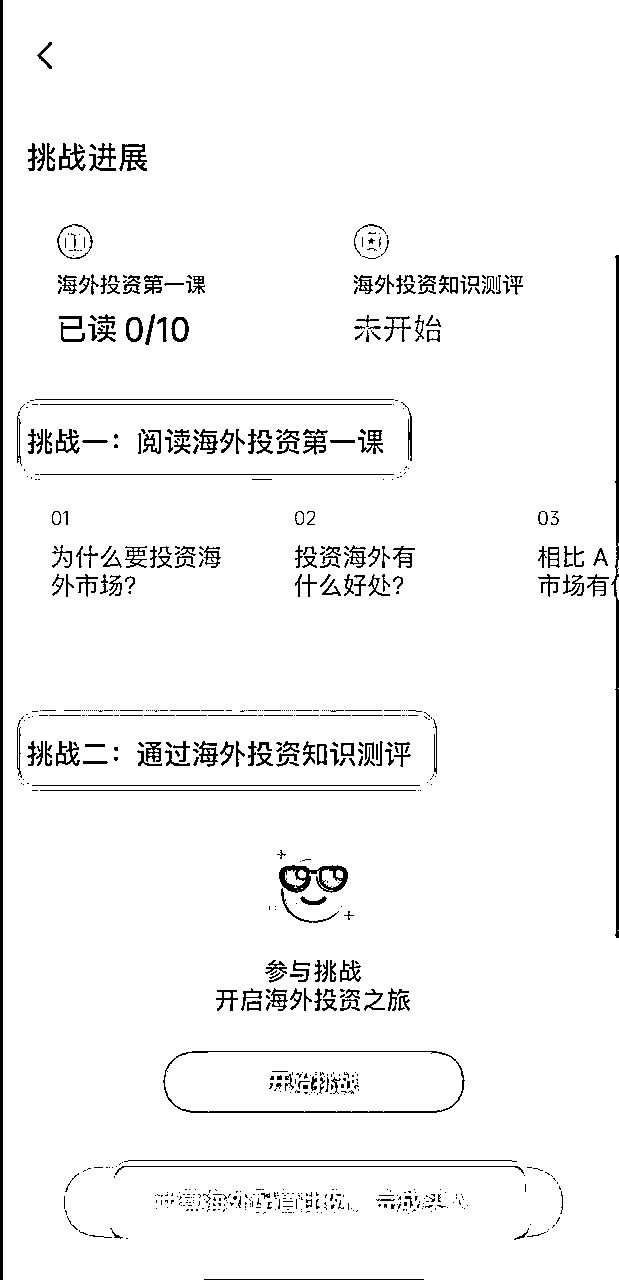The width and height of the screenshot is (619, 1280).
Task: Tap the bottom banner button about 海外投资
Action: [x=313, y=1199]
